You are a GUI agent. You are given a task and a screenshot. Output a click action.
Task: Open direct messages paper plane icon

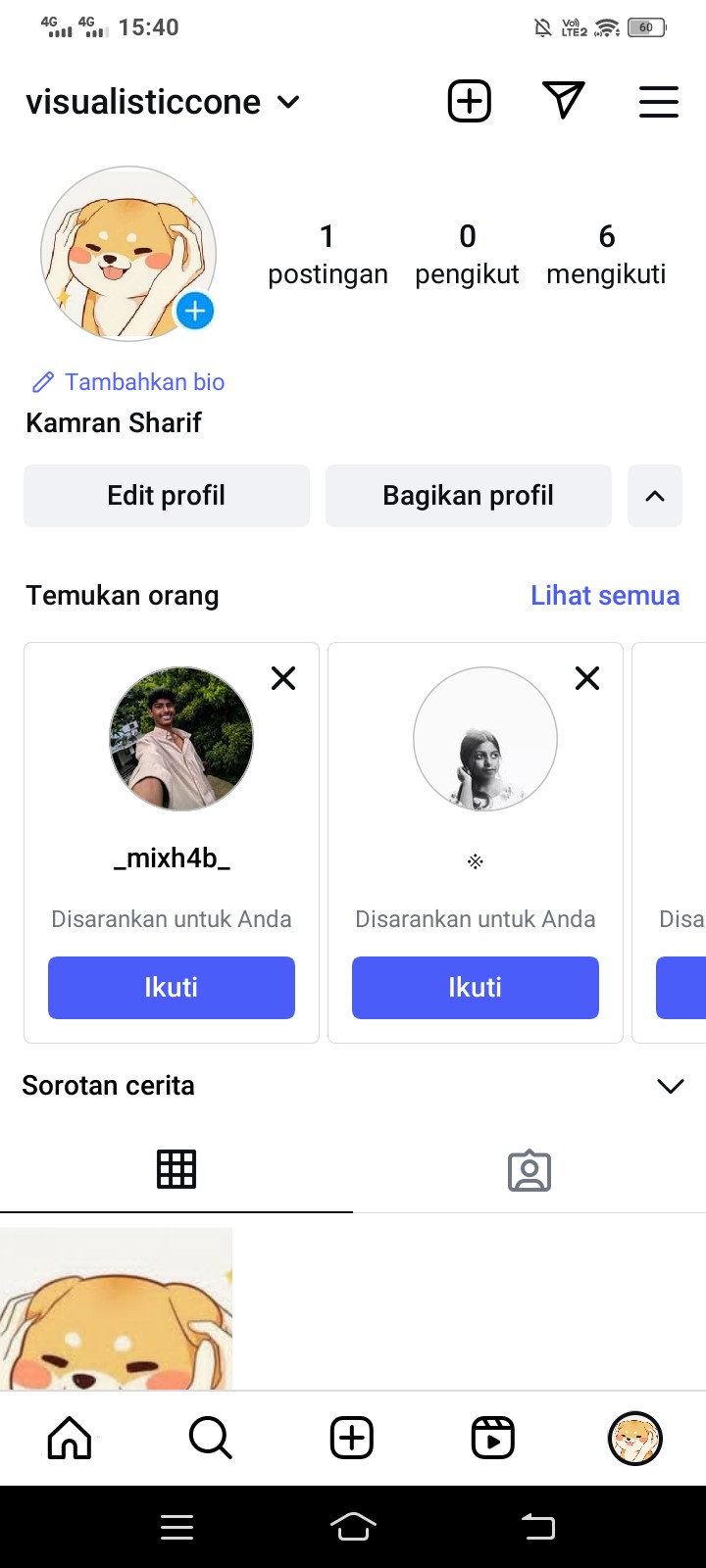pyautogui.click(x=563, y=101)
